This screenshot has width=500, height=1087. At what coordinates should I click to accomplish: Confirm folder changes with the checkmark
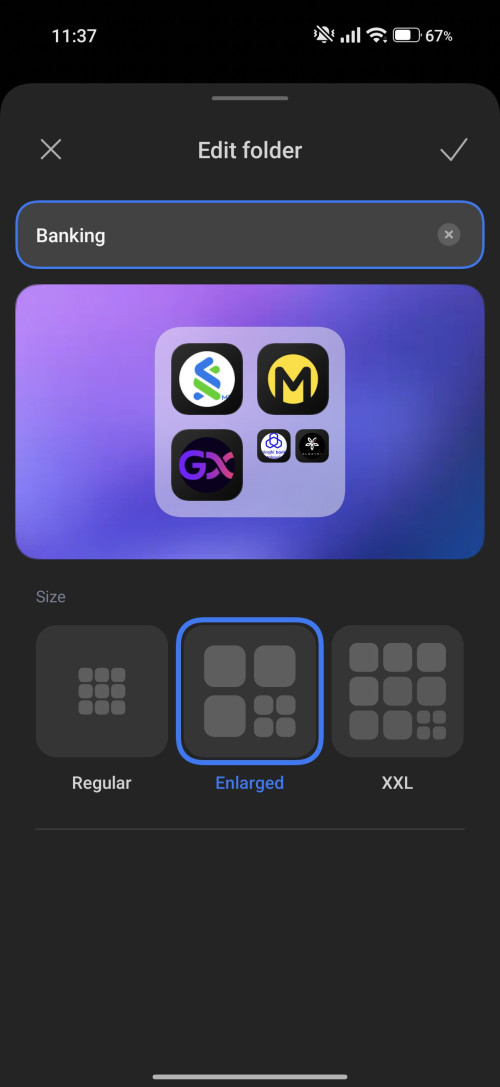click(x=454, y=149)
